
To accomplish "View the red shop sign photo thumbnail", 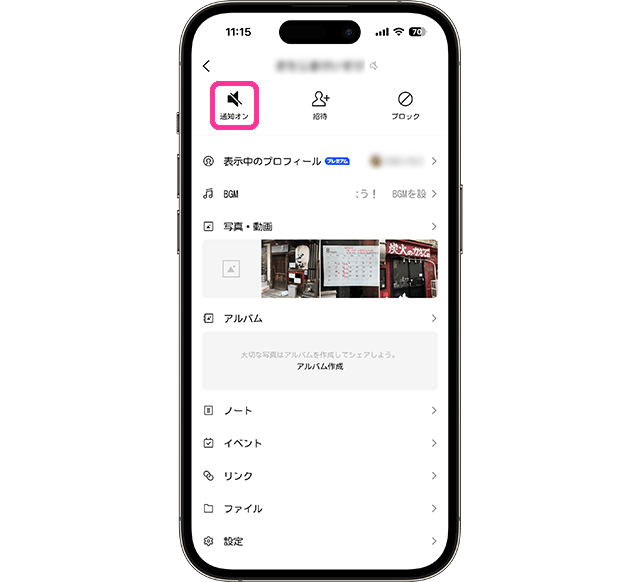I will pos(409,268).
